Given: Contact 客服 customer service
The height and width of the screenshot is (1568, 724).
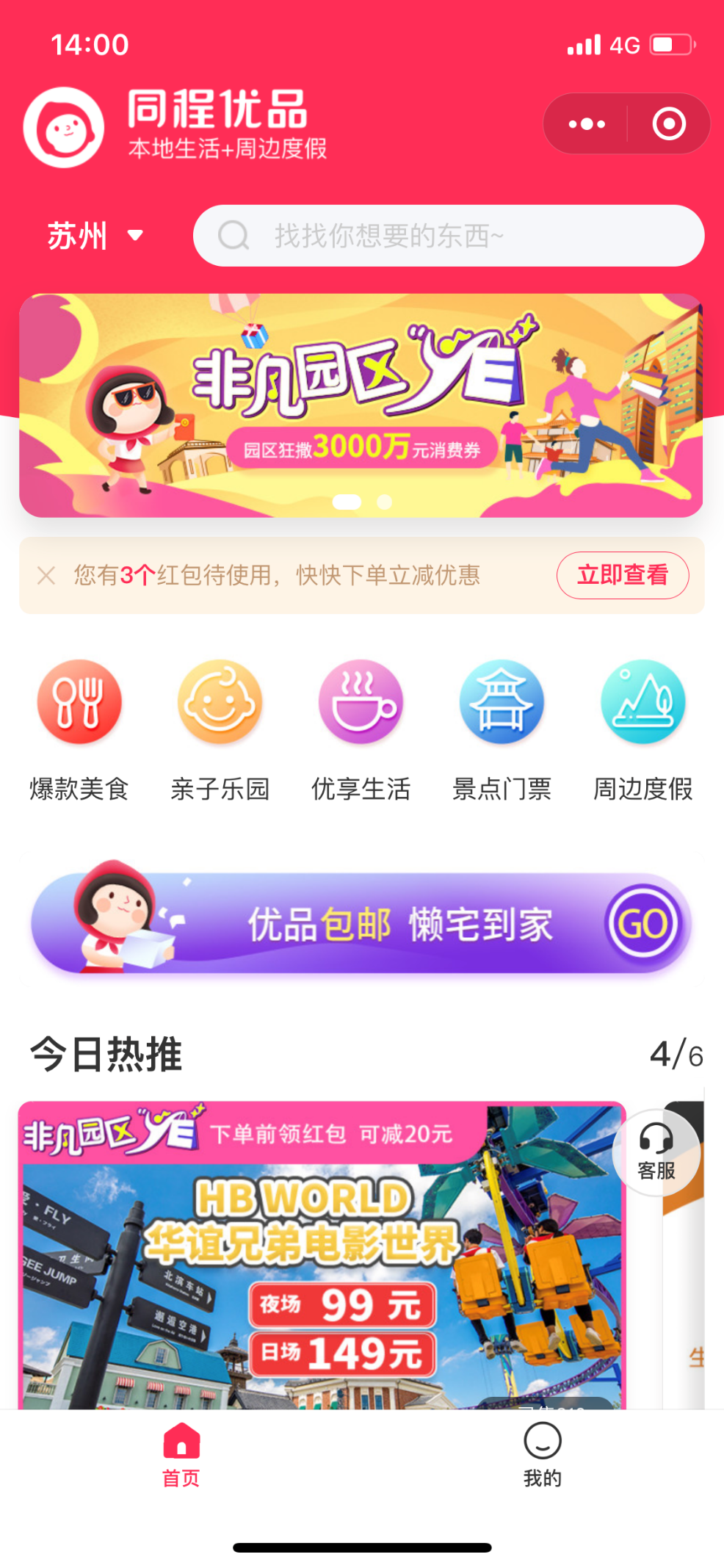Looking at the screenshot, I should (656, 1152).
